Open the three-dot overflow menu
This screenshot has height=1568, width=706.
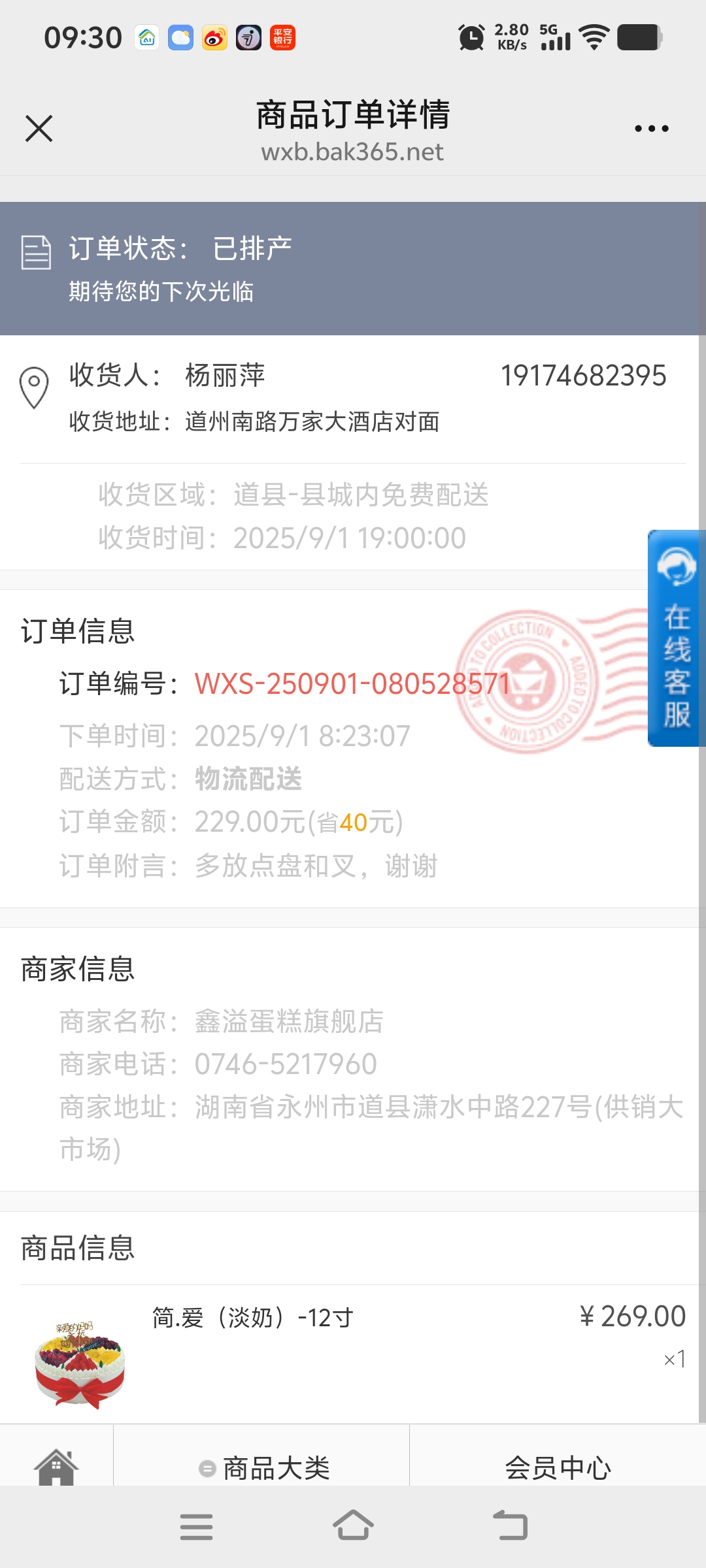click(651, 129)
